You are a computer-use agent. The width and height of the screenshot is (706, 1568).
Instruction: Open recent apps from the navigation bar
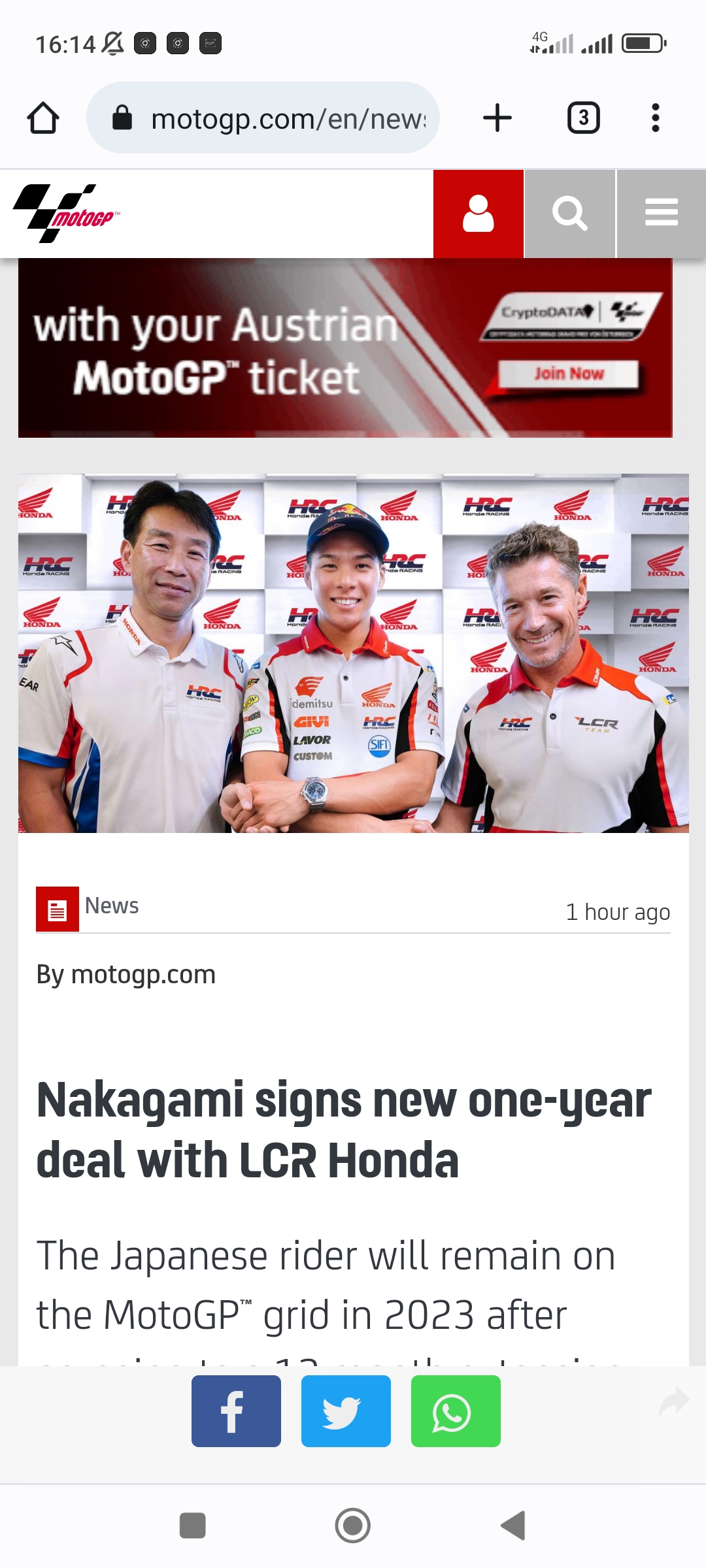coord(193,1526)
